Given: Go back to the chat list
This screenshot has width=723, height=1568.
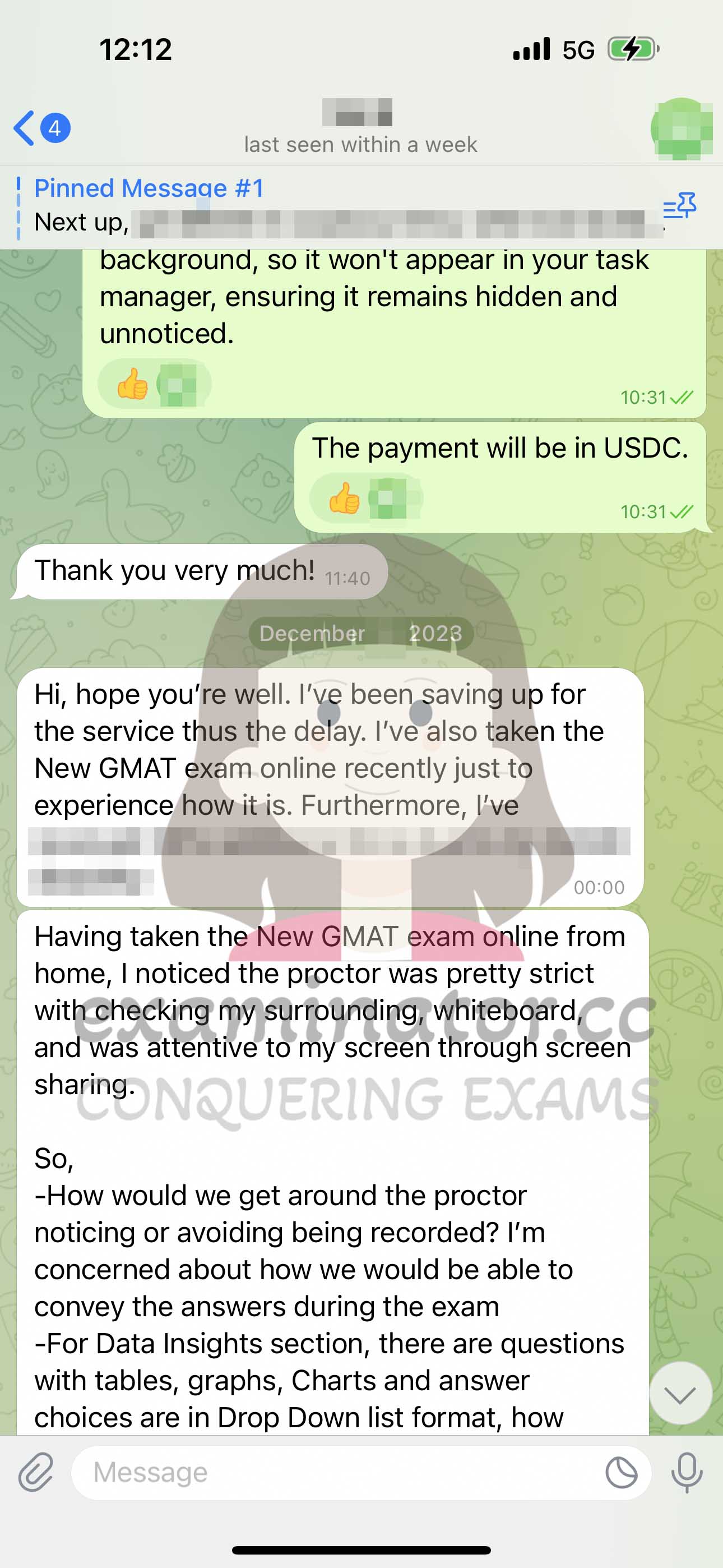Looking at the screenshot, I should pos(41,128).
